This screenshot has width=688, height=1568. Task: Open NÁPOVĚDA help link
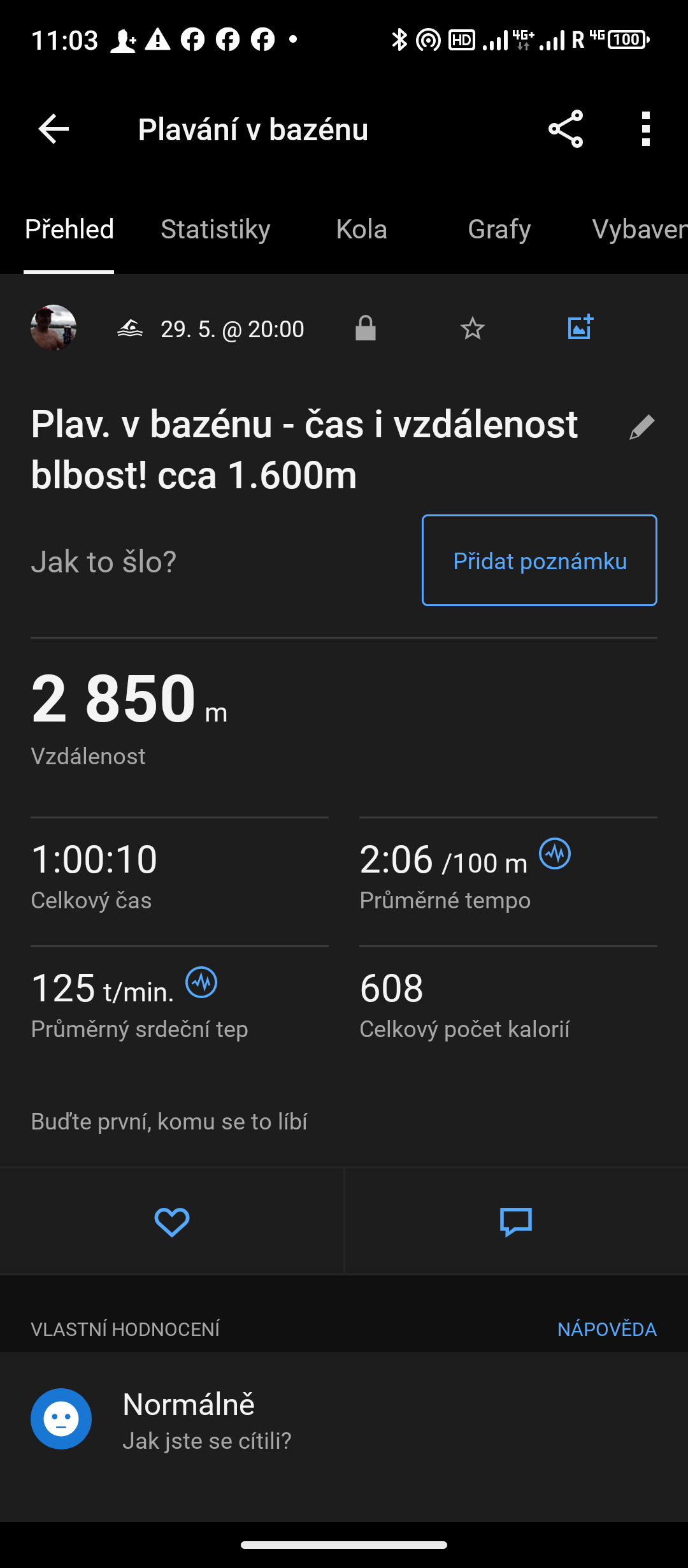(606, 1330)
